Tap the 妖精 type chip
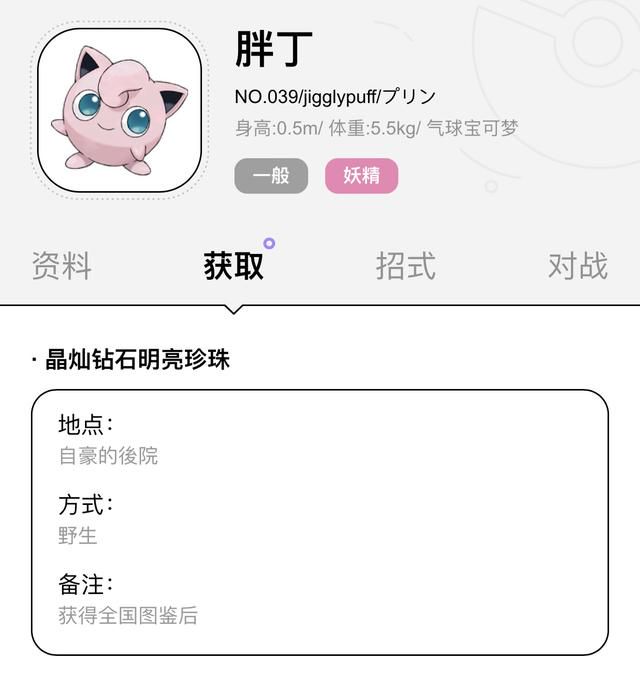This screenshot has height=676, width=640. click(361, 176)
